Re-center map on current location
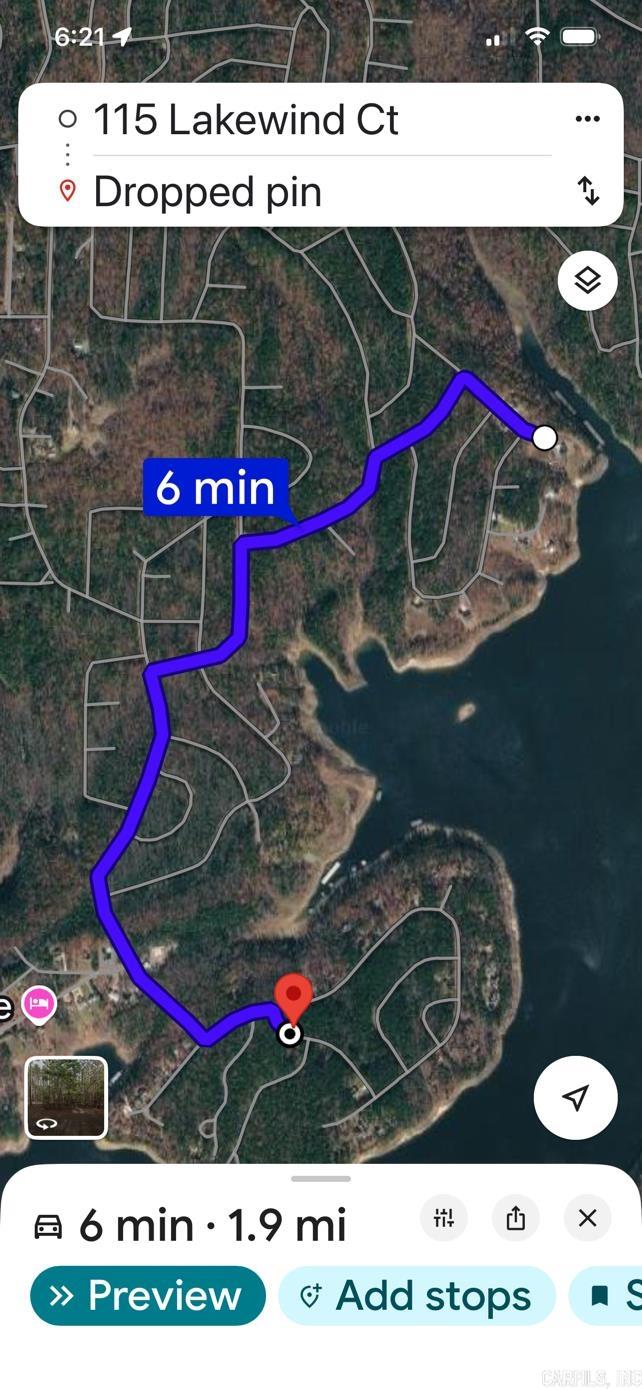This screenshot has height=1389, width=642. (575, 1097)
